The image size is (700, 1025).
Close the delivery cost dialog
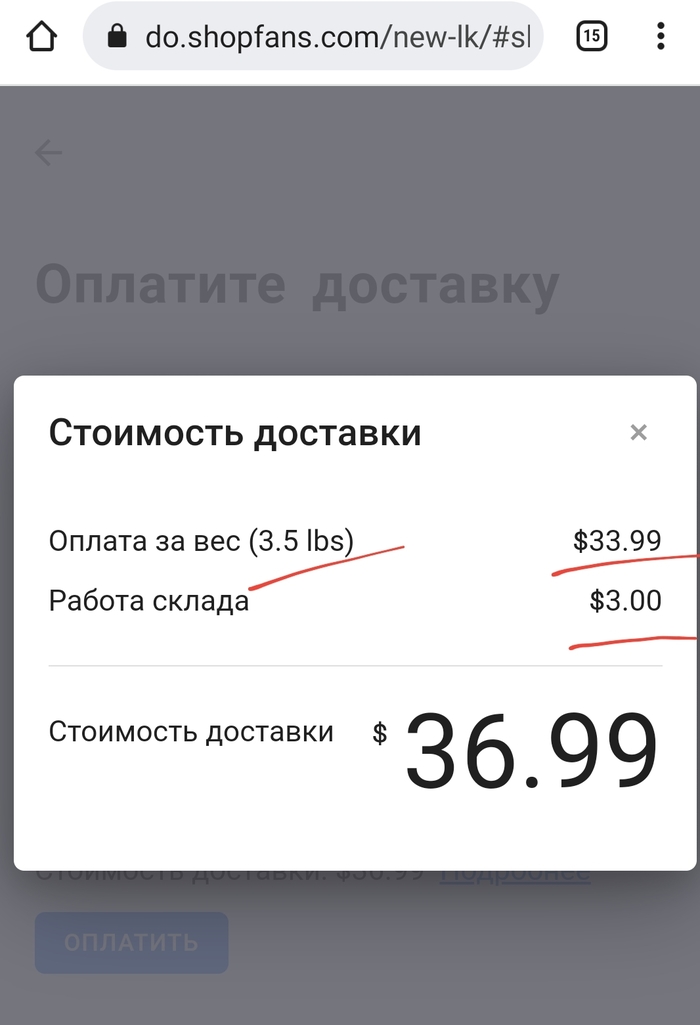639,432
